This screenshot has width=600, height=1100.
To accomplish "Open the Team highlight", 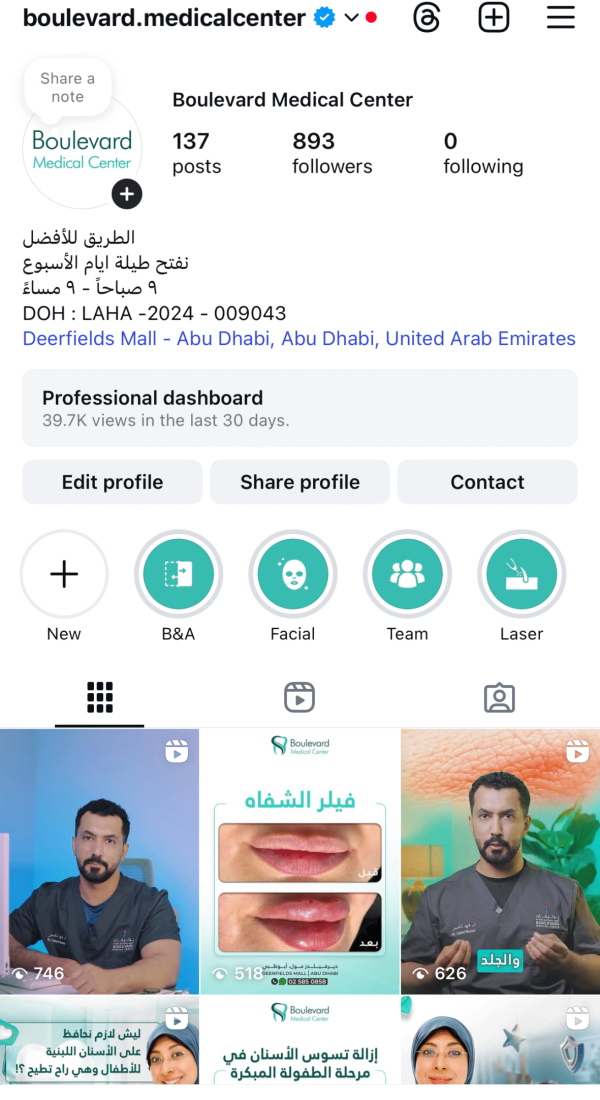I will coord(407,574).
